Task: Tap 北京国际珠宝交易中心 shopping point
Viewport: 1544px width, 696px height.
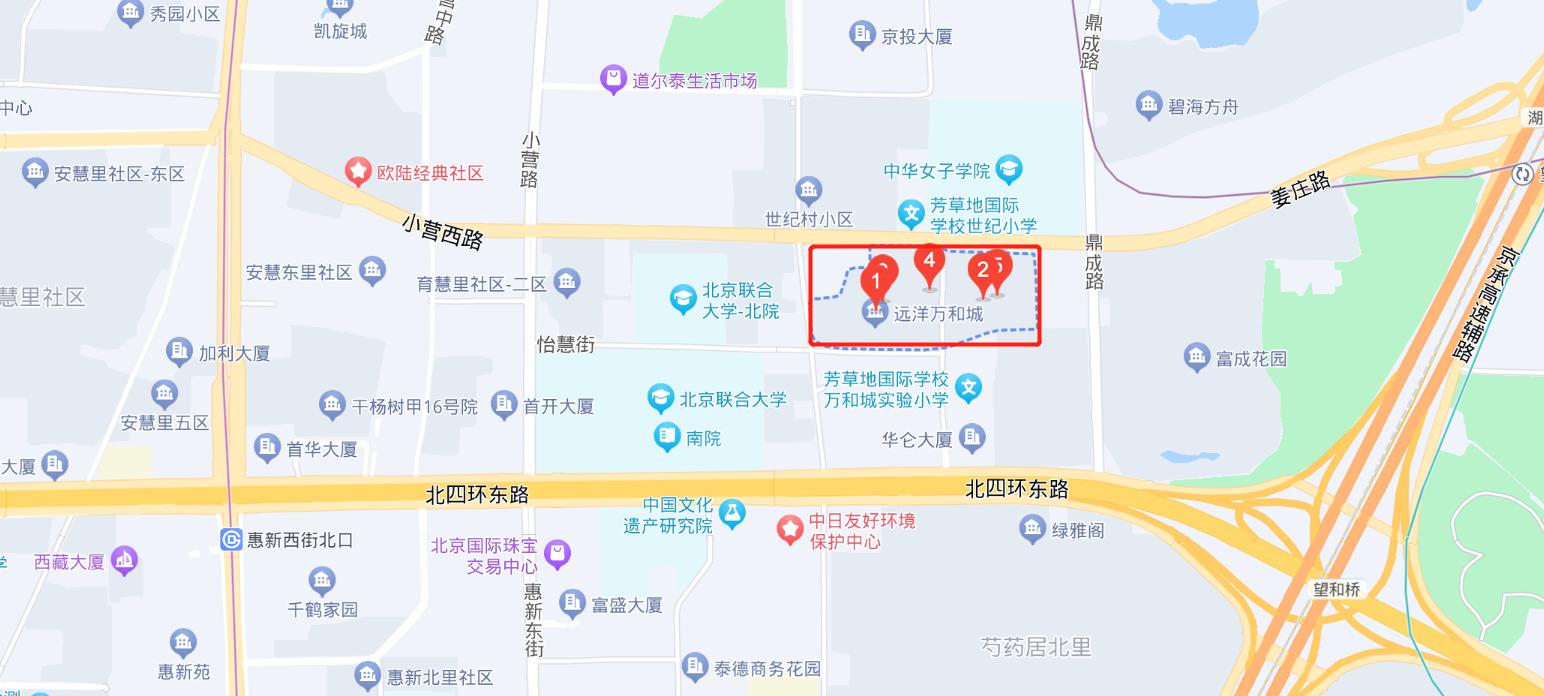Action: point(558,553)
